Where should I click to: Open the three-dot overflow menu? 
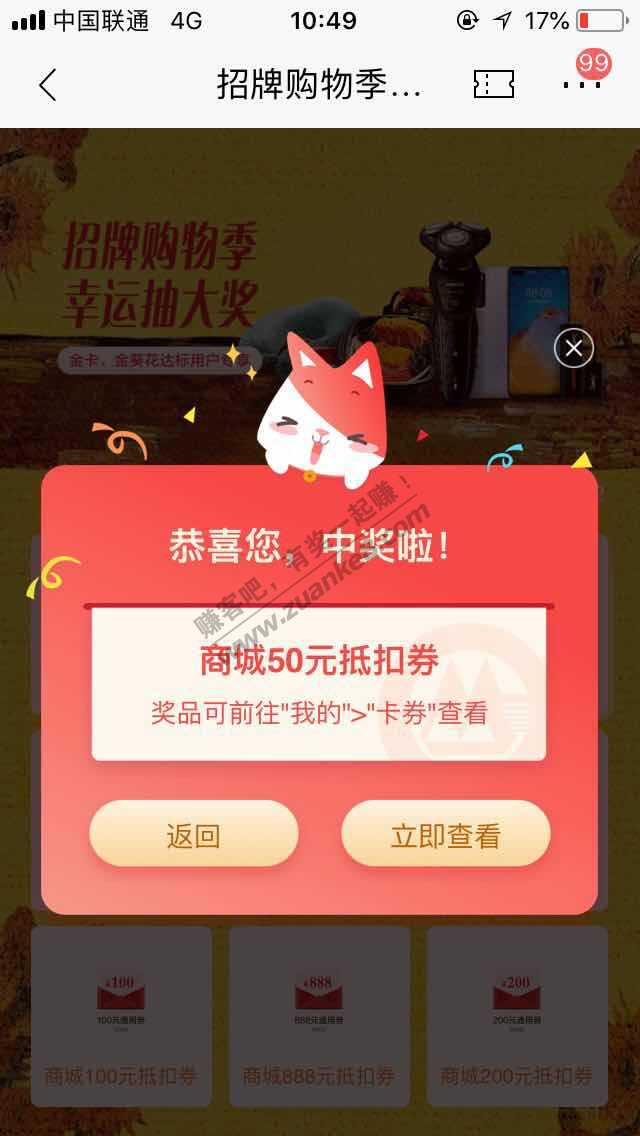point(581,86)
